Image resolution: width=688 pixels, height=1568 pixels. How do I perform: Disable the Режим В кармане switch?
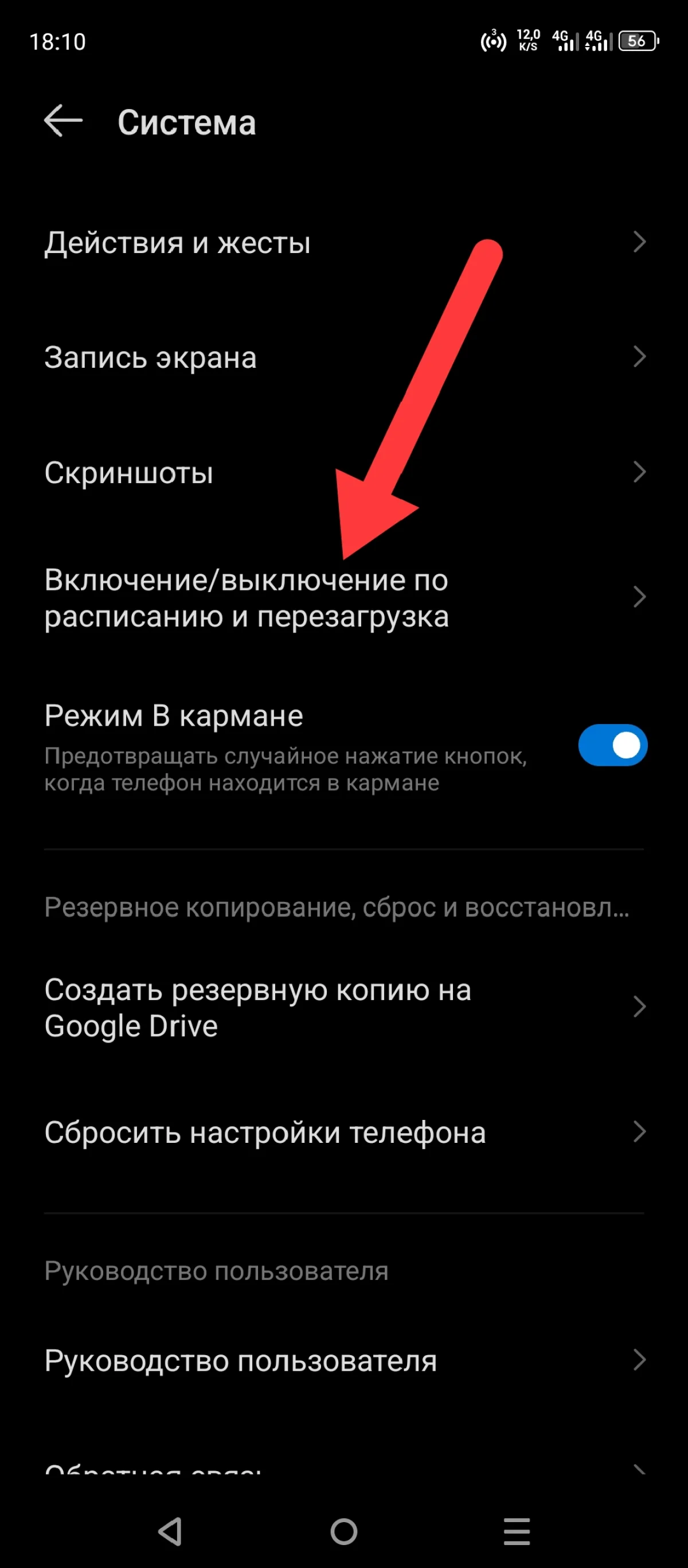612,745
